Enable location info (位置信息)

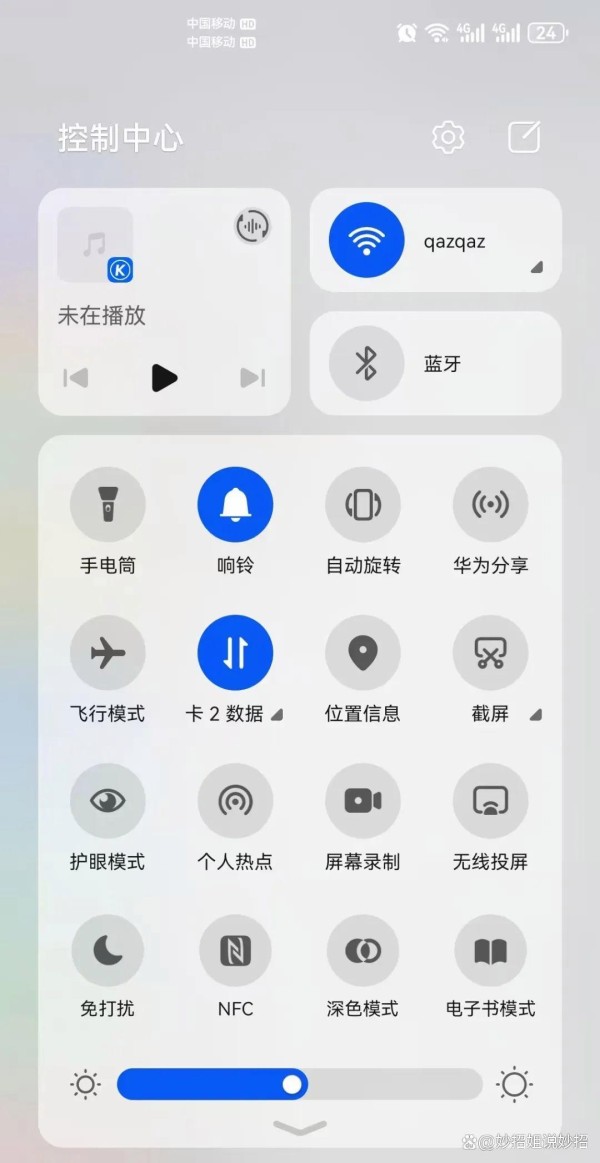tap(362, 653)
